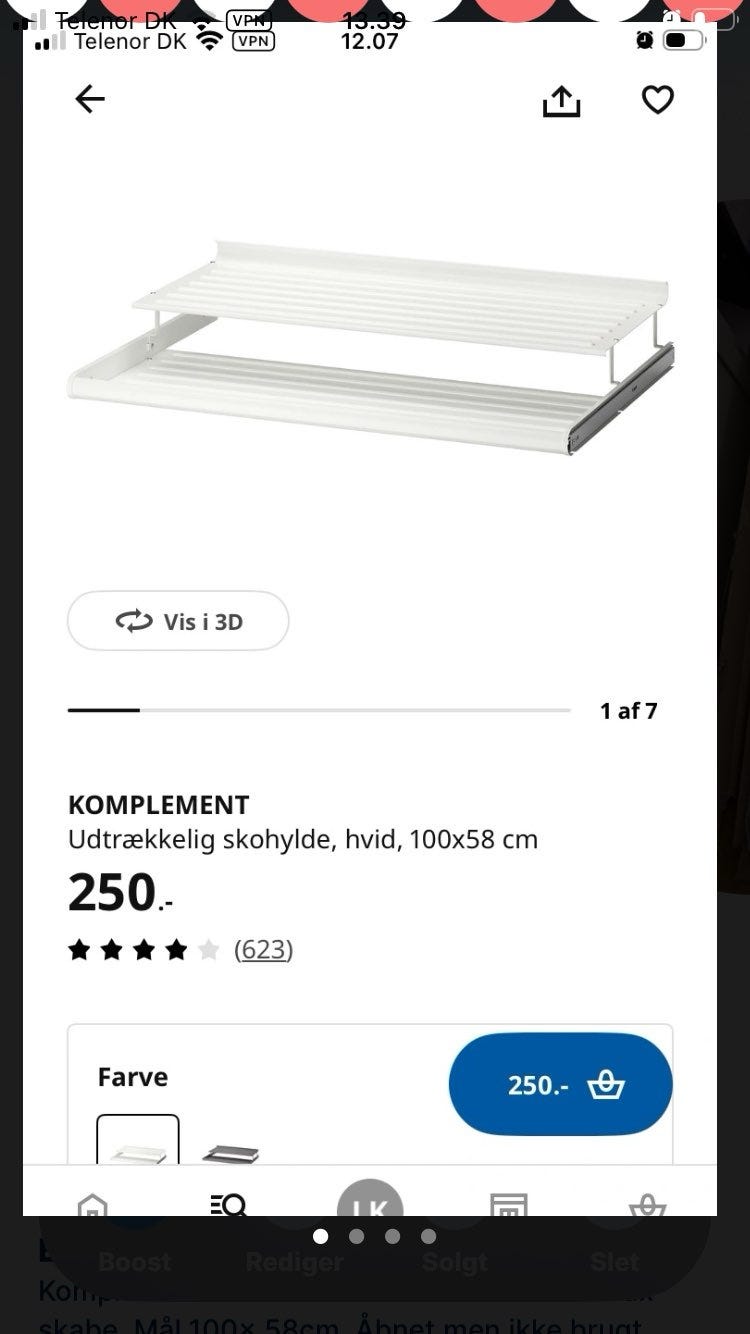Tap the alarm clock icon in the status bar
The image size is (750, 1334).
[644, 39]
